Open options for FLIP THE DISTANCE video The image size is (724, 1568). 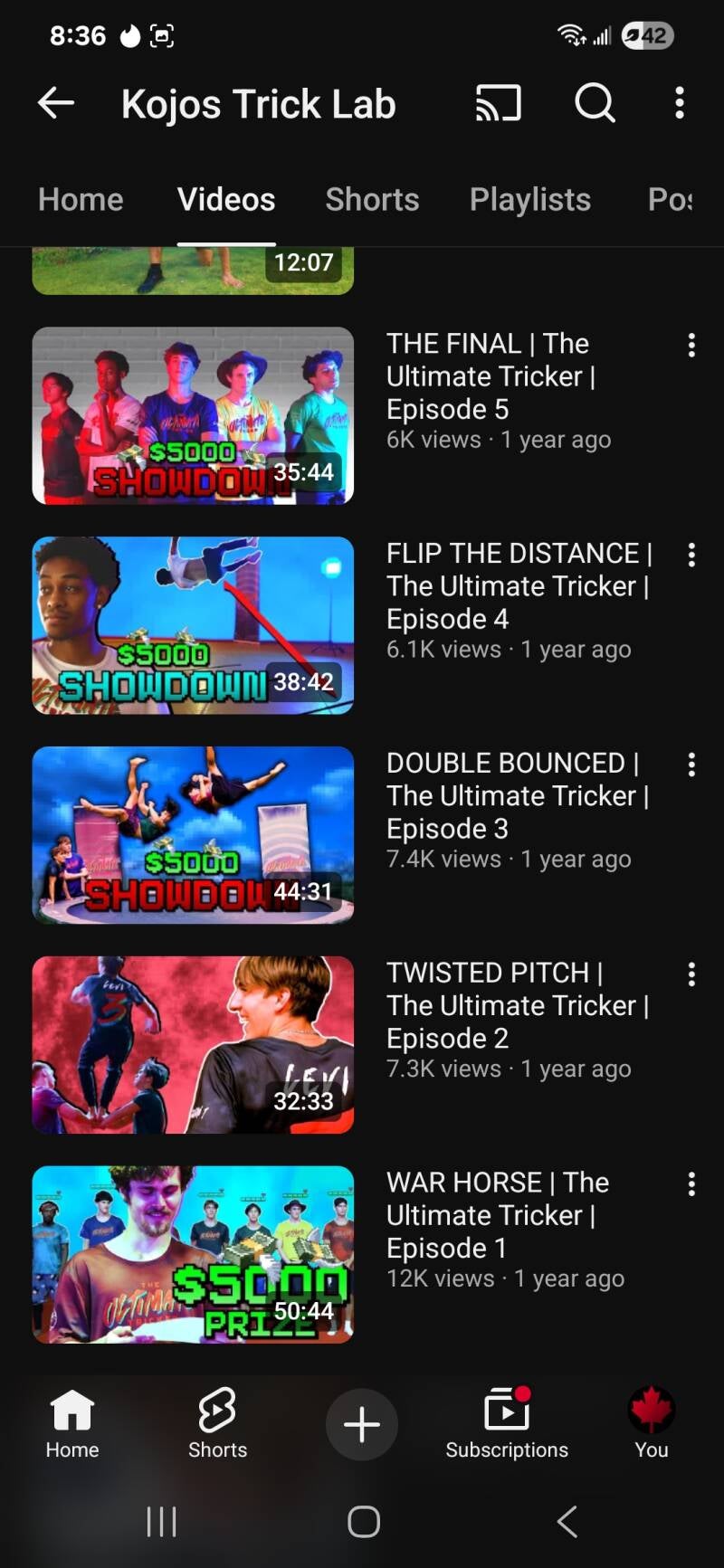click(x=691, y=555)
